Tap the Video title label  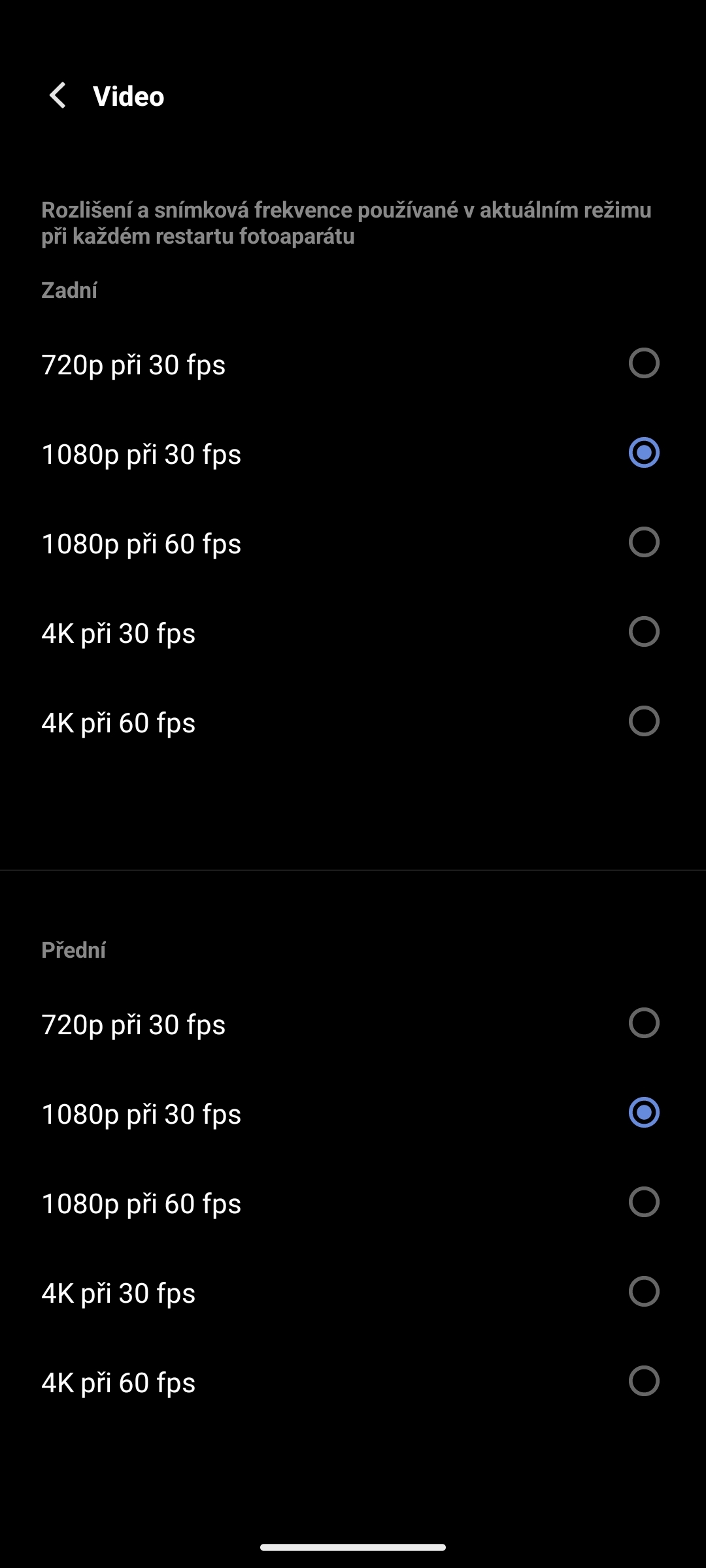point(127,96)
